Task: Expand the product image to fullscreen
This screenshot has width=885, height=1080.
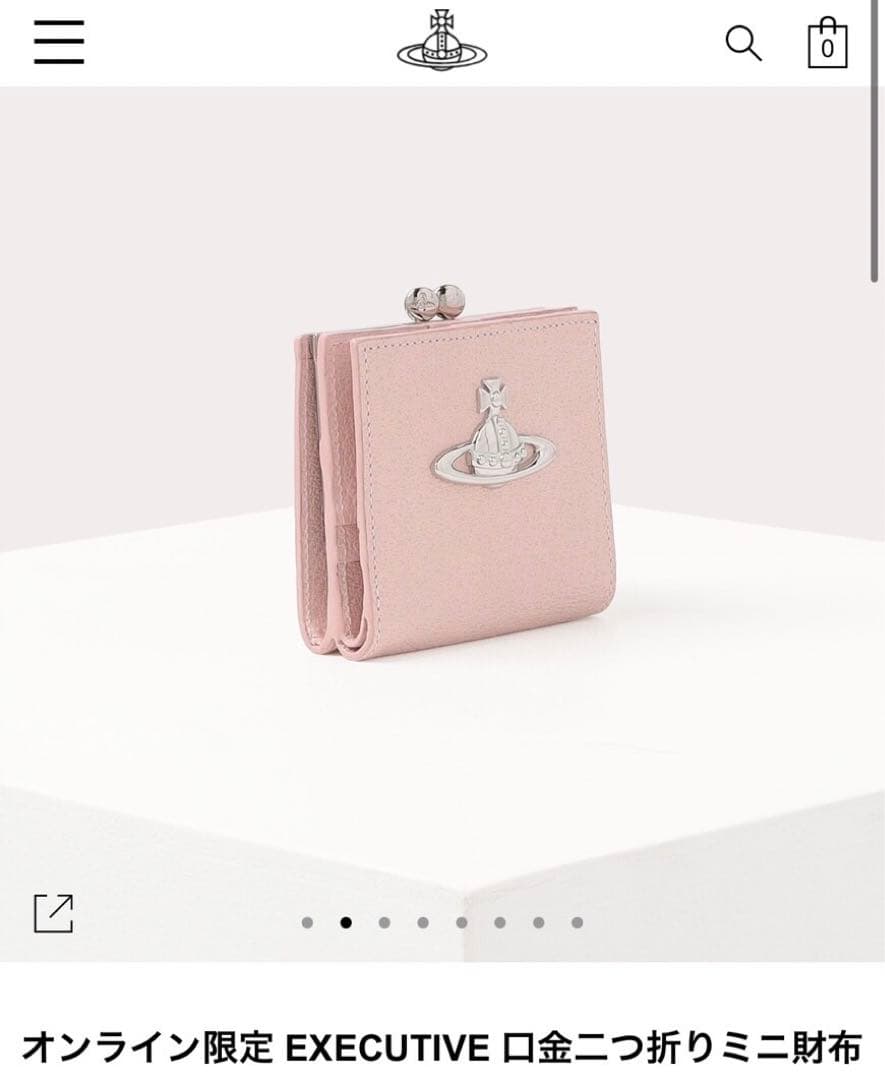Action: click(53, 914)
